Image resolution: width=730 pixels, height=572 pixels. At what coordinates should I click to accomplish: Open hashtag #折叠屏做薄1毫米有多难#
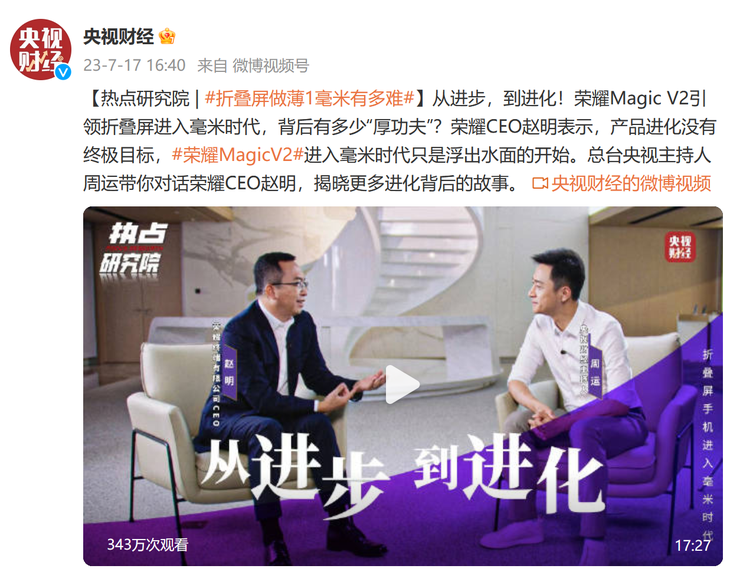tap(310, 98)
